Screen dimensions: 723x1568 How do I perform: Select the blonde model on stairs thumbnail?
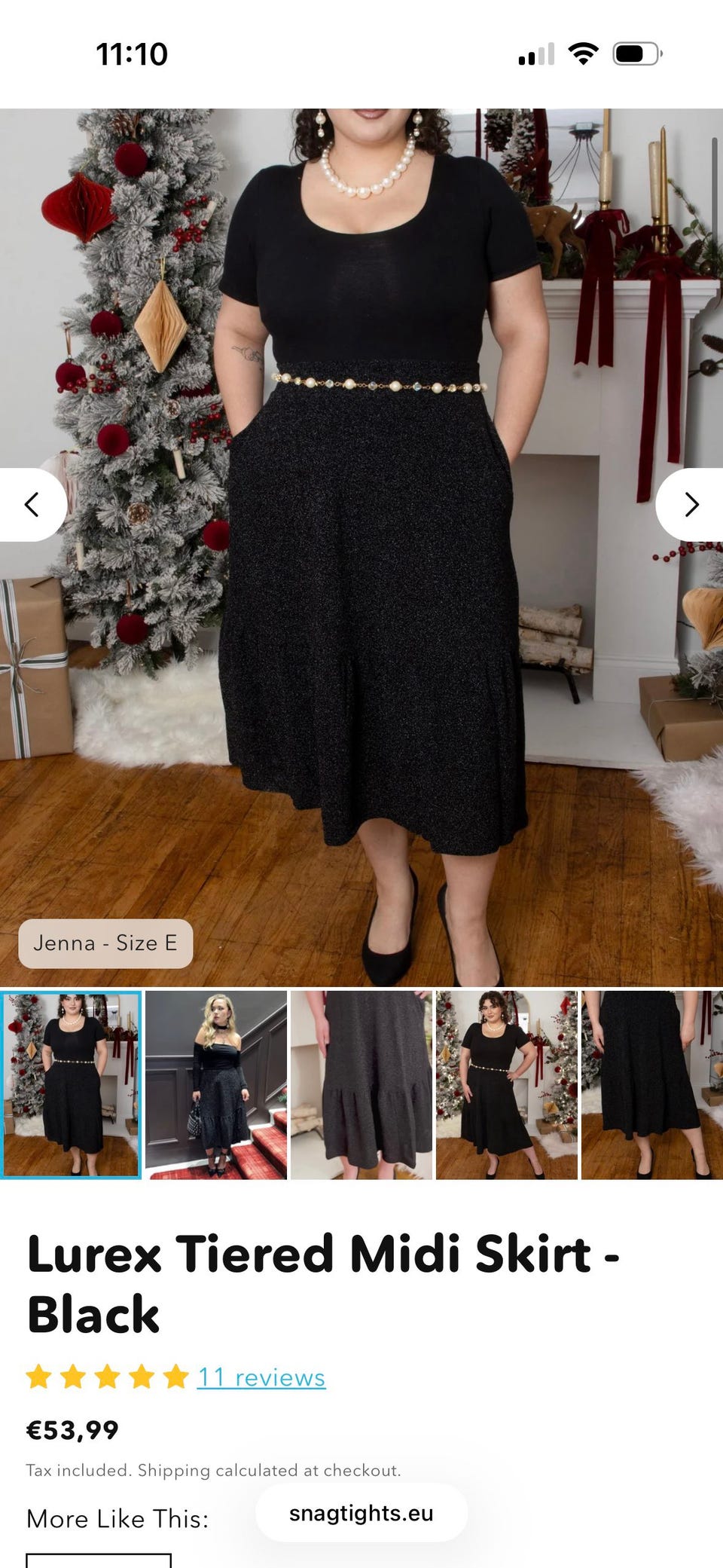(216, 1085)
